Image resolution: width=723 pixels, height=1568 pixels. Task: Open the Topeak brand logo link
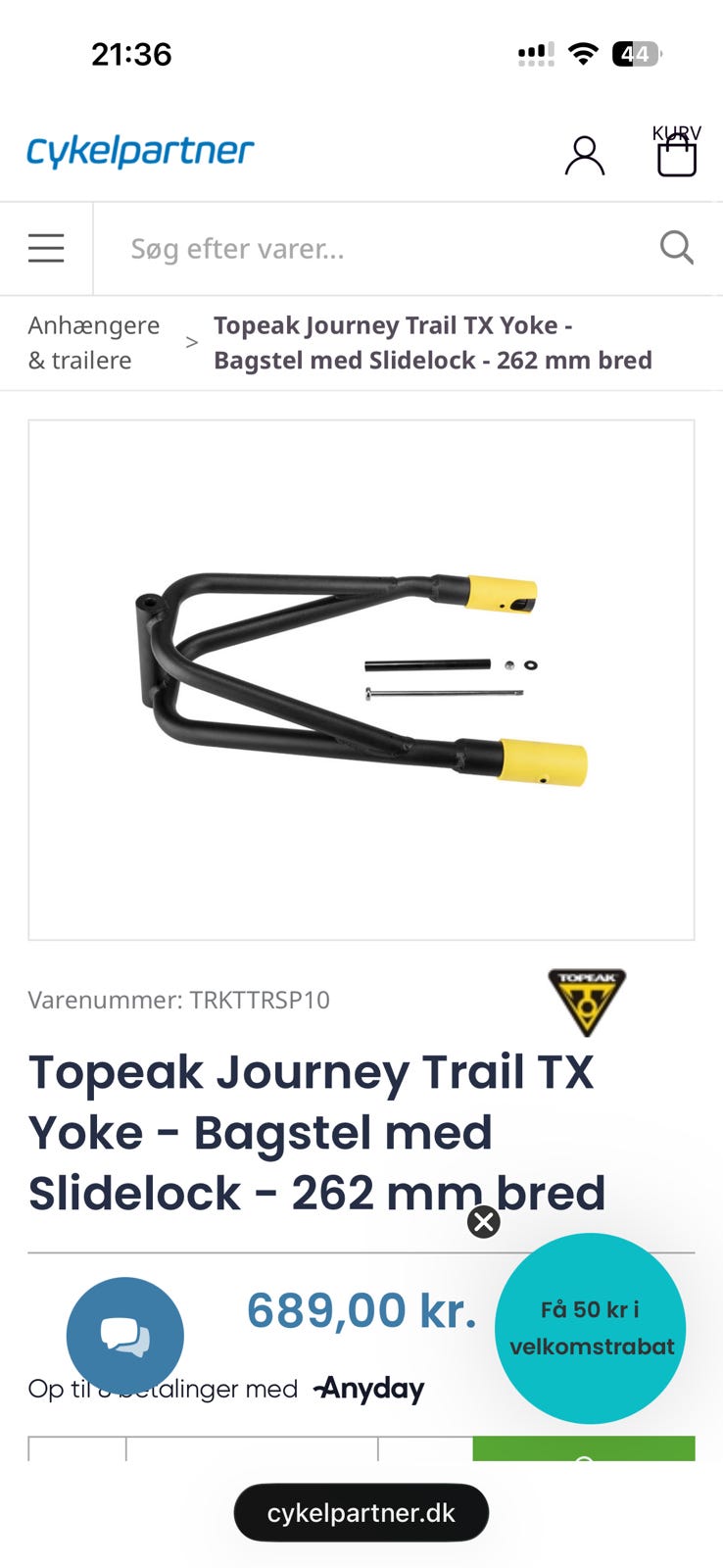pos(586,1003)
